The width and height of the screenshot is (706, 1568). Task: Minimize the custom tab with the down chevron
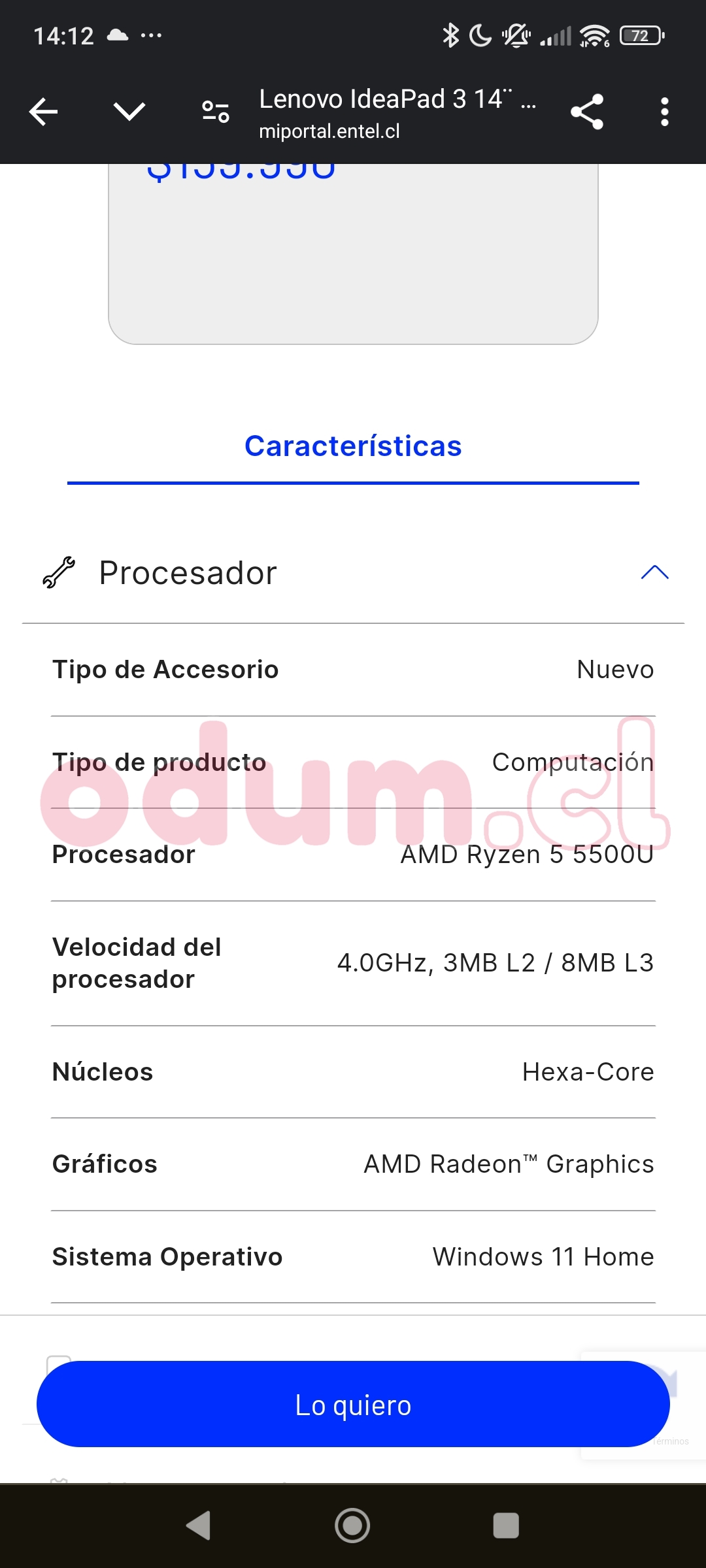(x=129, y=112)
